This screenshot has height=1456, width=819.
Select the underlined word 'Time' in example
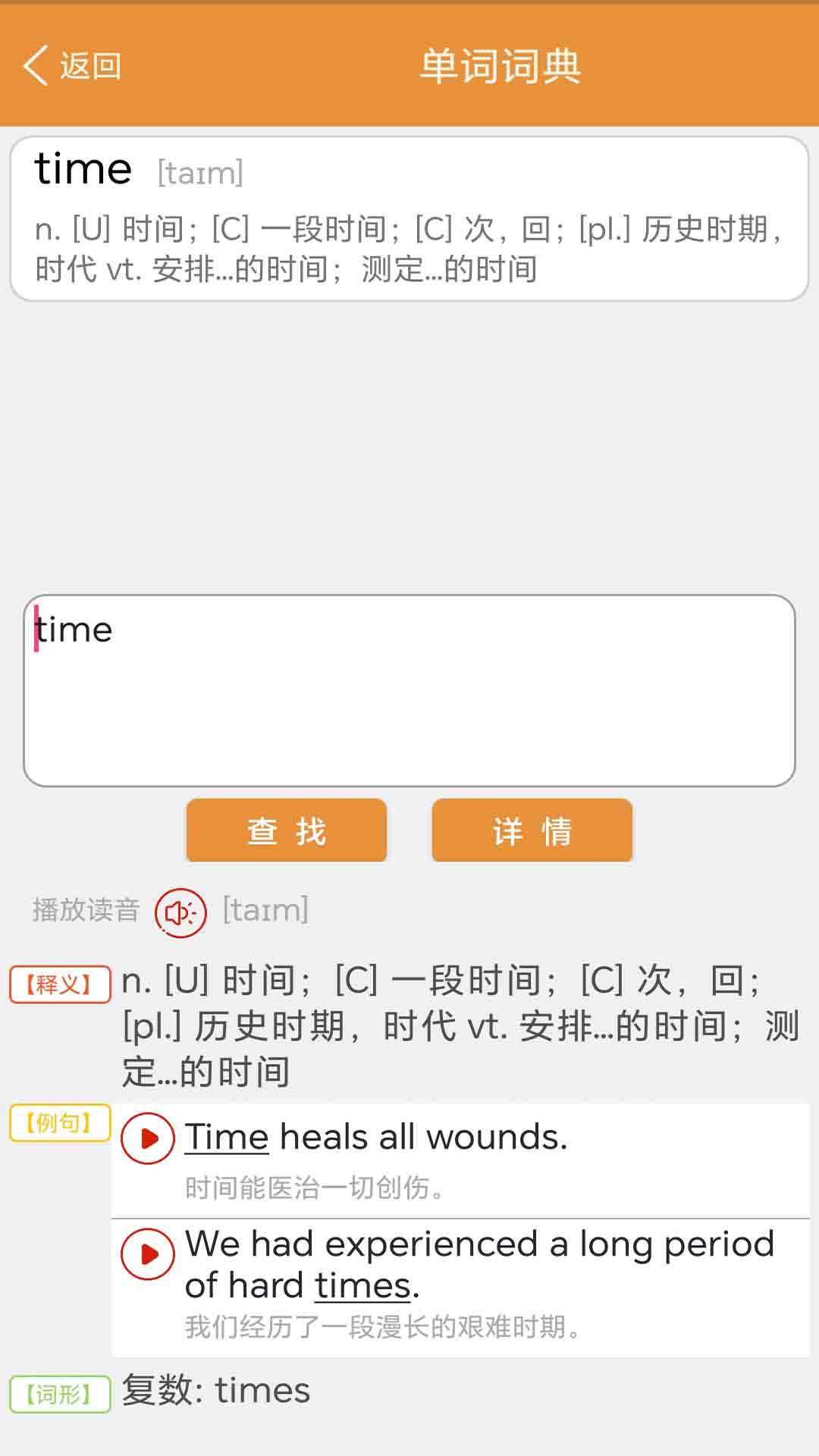tap(226, 1135)
